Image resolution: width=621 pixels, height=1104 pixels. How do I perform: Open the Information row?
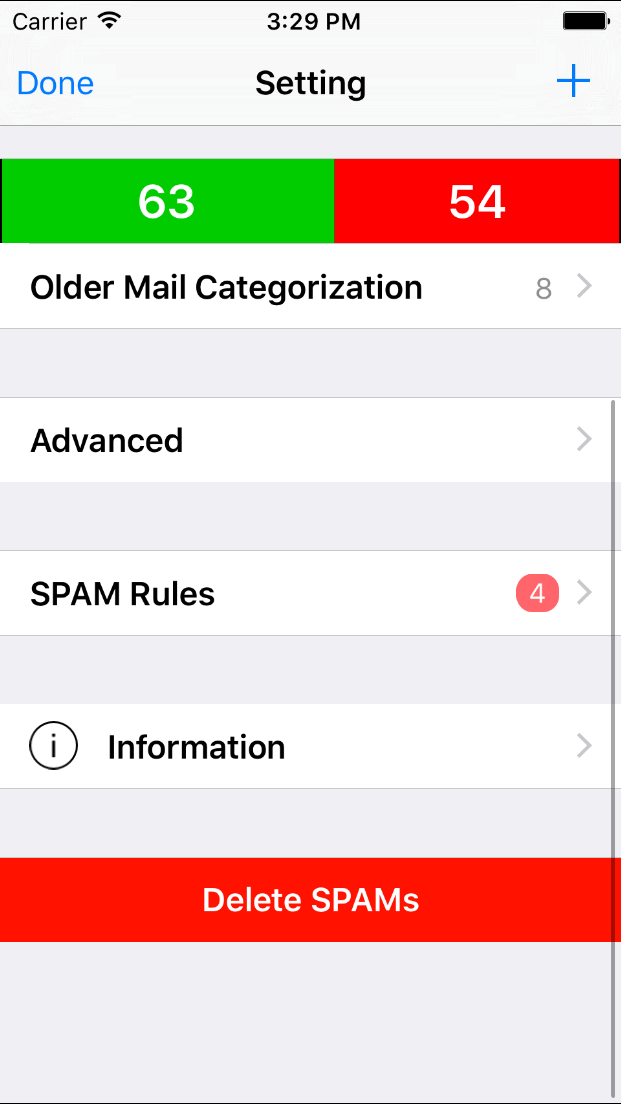click(x=310, y=746)
